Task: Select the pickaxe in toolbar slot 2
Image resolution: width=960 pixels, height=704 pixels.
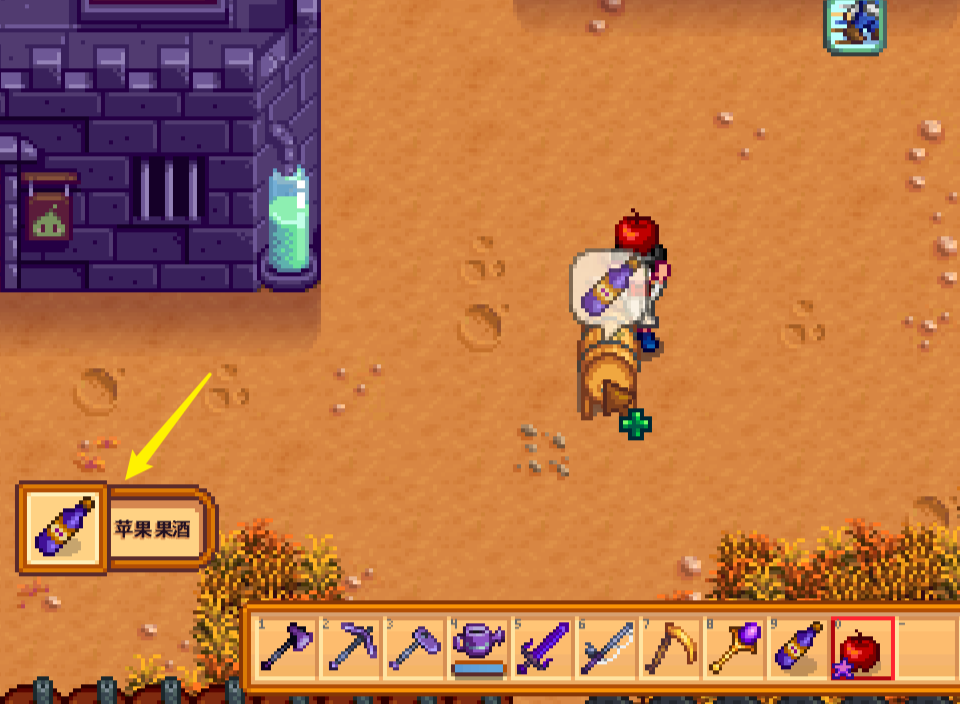Action: coord(350,648)
